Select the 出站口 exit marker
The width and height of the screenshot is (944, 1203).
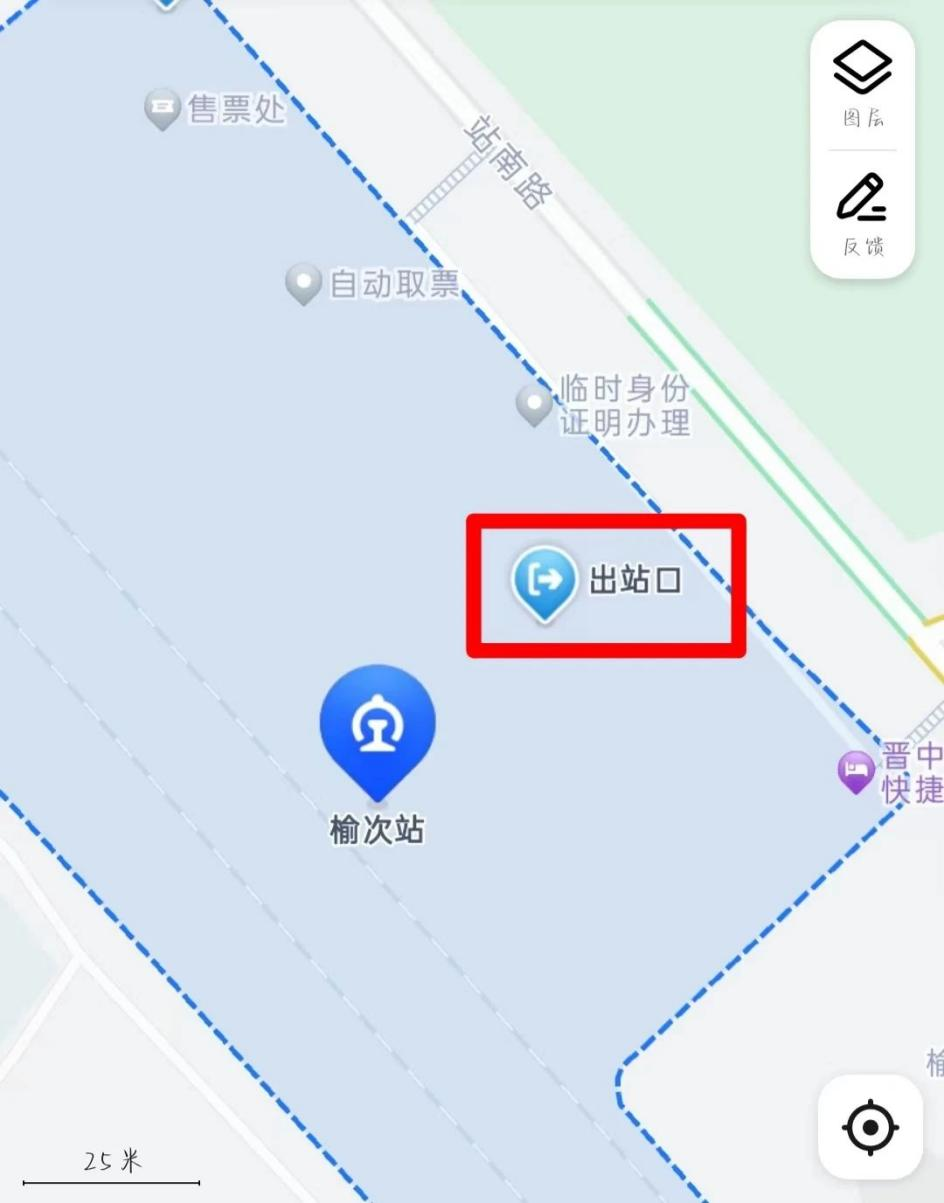(545, 581)
